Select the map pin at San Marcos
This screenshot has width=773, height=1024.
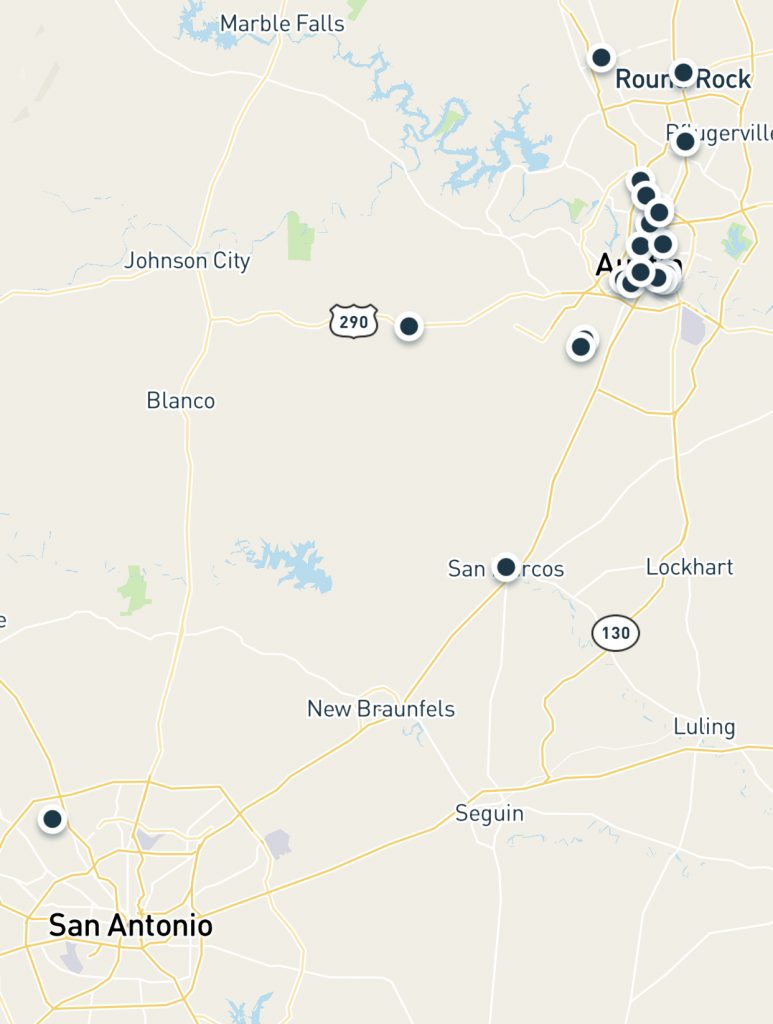pyautogui.click(x=506, y=567)
